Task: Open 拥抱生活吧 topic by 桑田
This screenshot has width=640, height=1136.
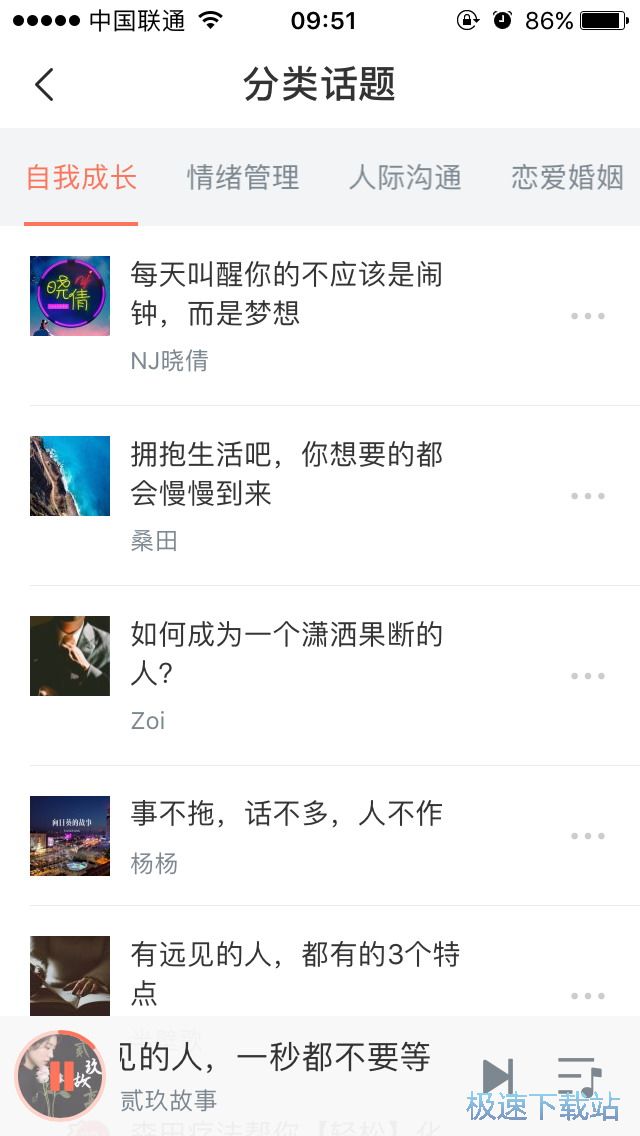Action: click(287, 474)
